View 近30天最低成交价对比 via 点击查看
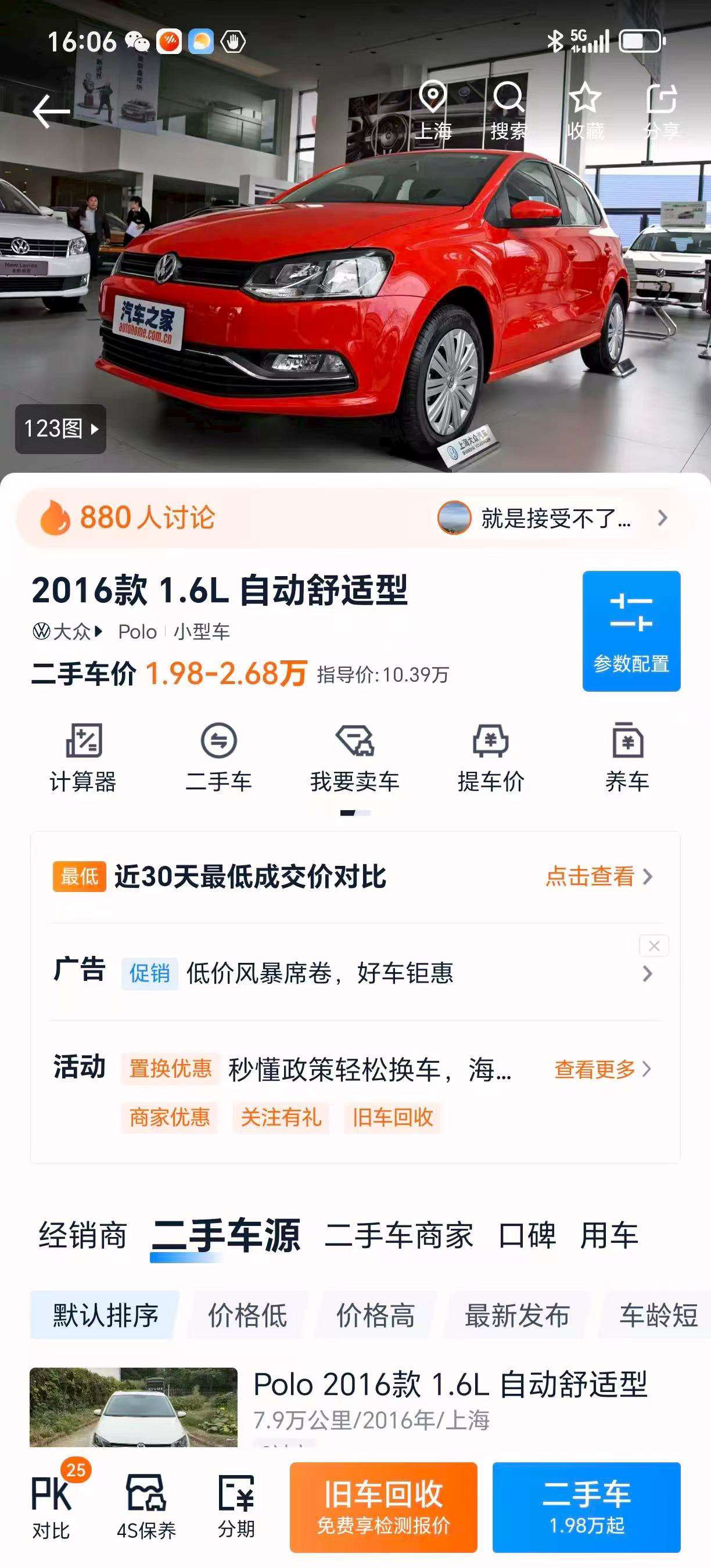This screenshot has width=711, height=1568. click(599, 876)
